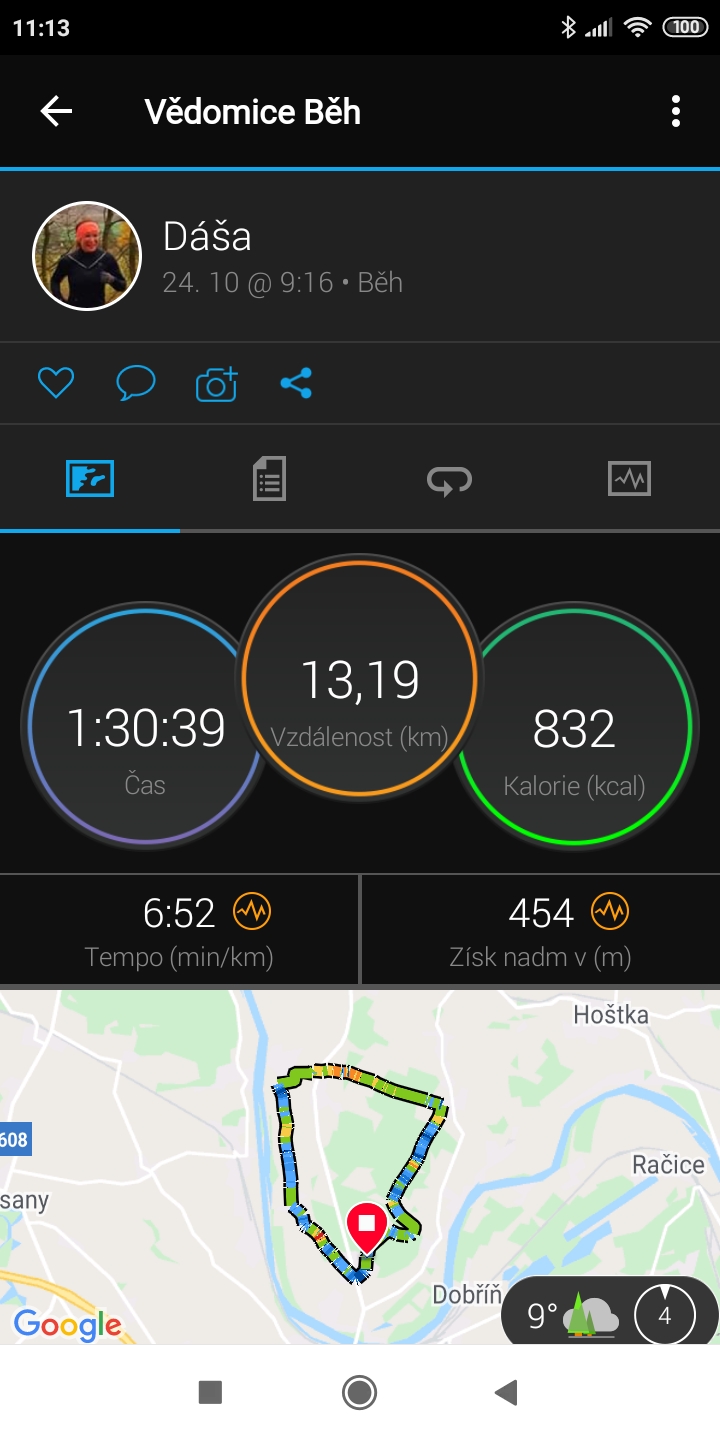This screenshot has width=720, height=1440.
Task: Open the tempo 6:52 insight icon
Action: (252, 912)
